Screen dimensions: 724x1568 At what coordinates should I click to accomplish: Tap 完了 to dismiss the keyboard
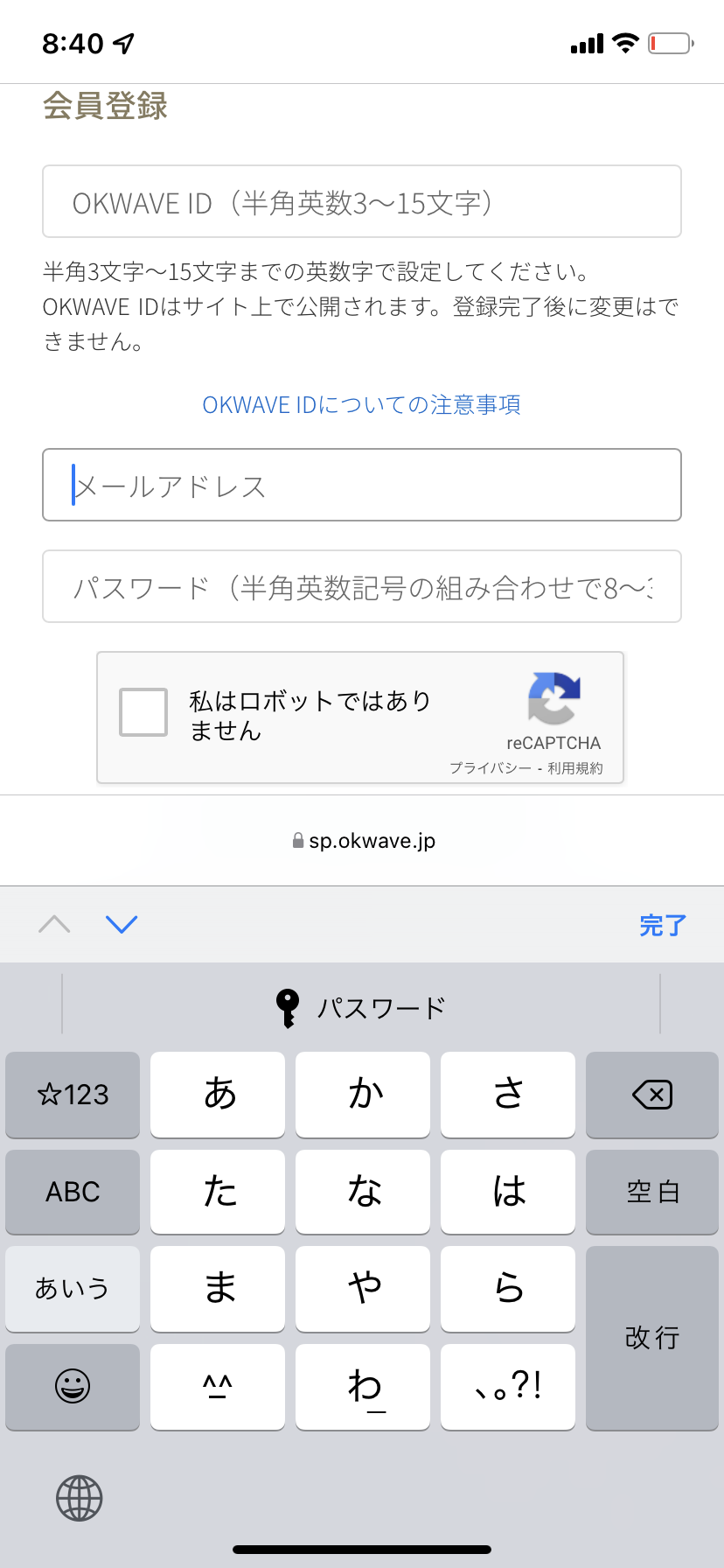[x=663, y=925]
